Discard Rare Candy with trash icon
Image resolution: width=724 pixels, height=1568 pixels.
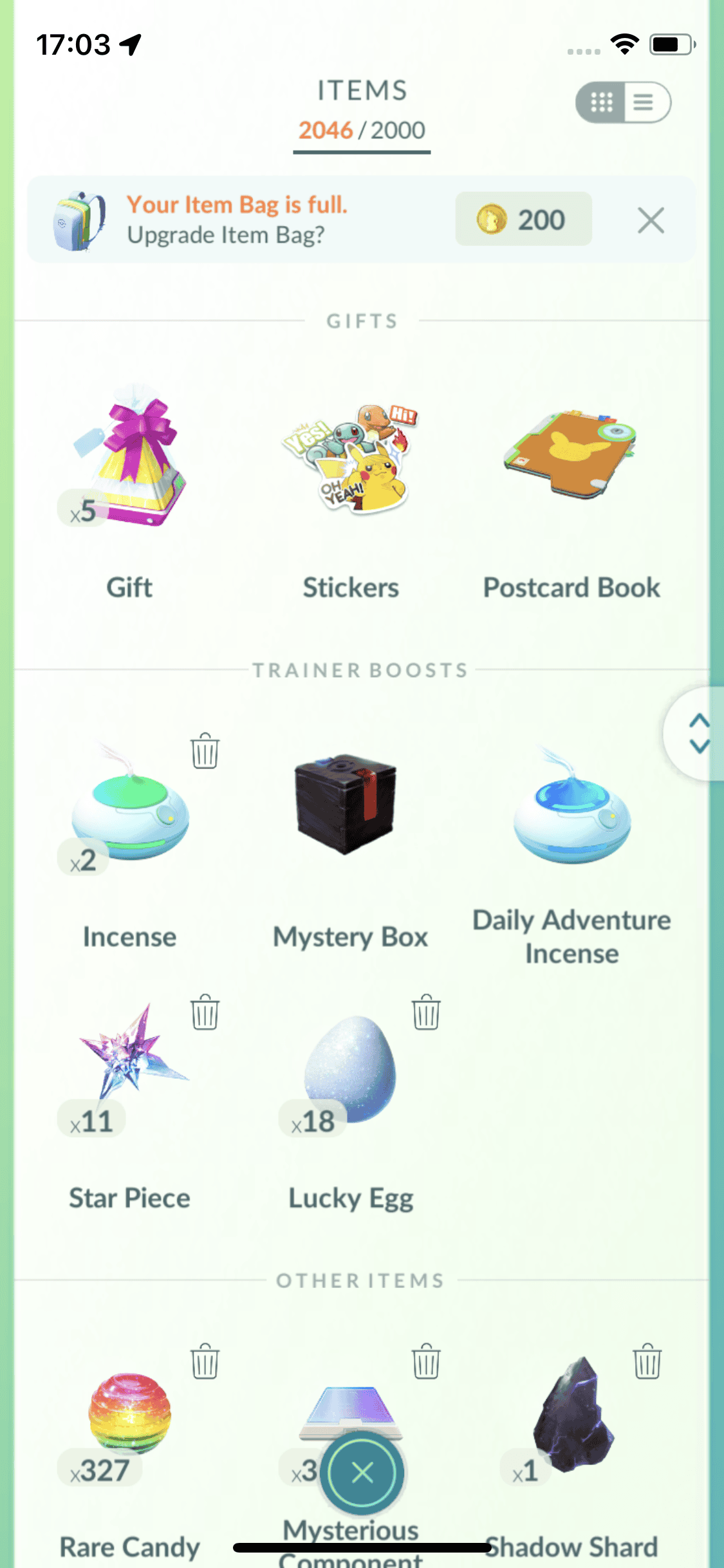coord(205,1361)
